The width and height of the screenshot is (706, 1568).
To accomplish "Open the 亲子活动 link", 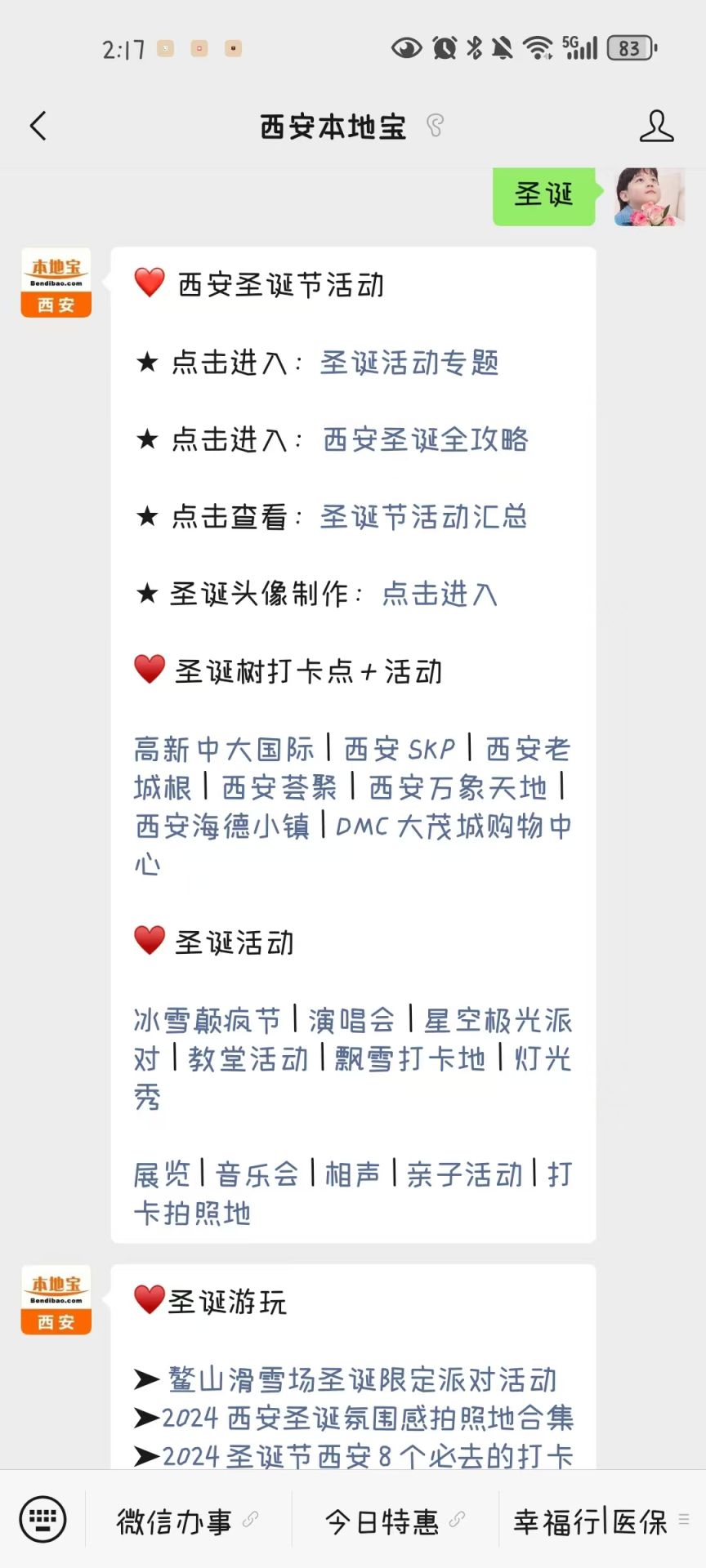I will pyautogui.click(x=464, y=1174).
